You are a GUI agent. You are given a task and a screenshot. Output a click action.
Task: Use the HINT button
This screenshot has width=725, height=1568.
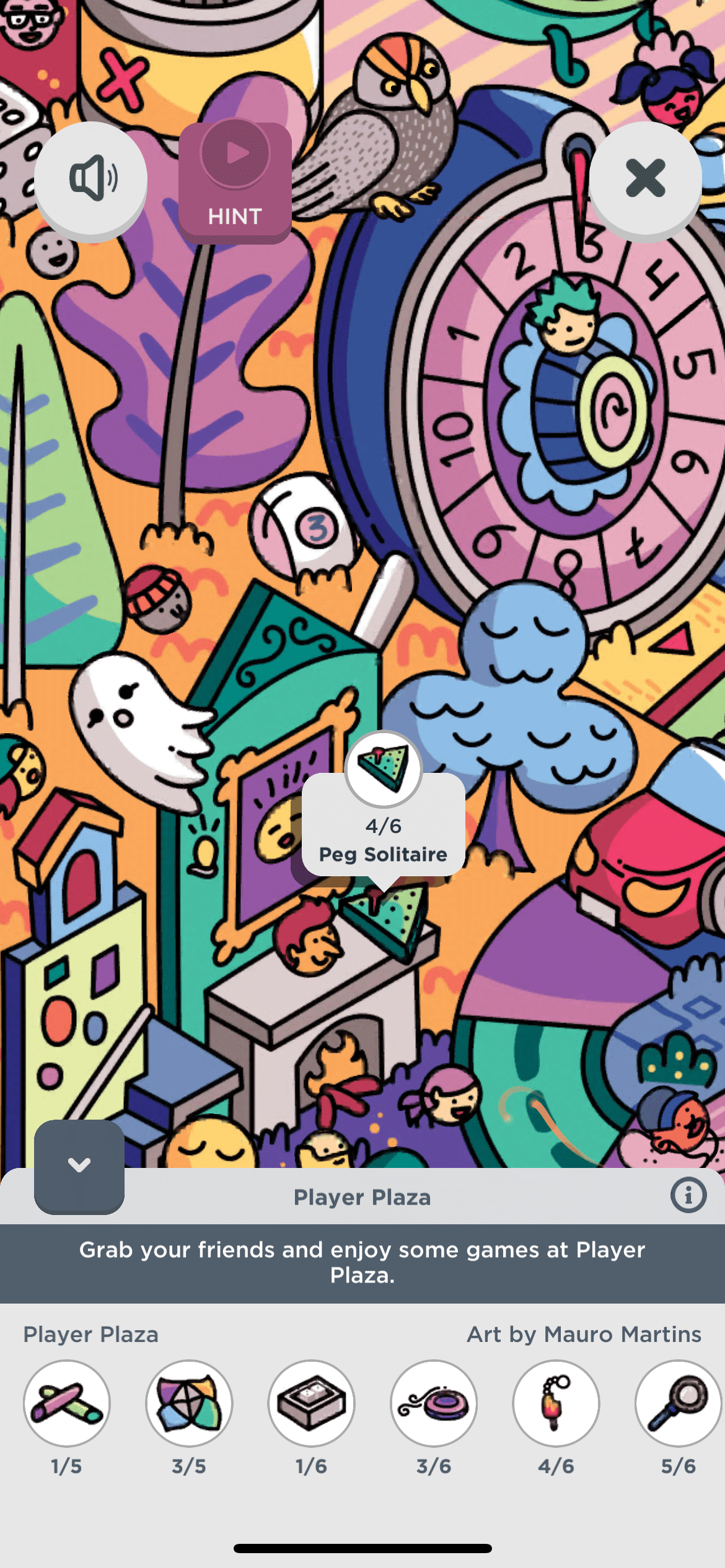pyautogui.click(x=235, y=181)
